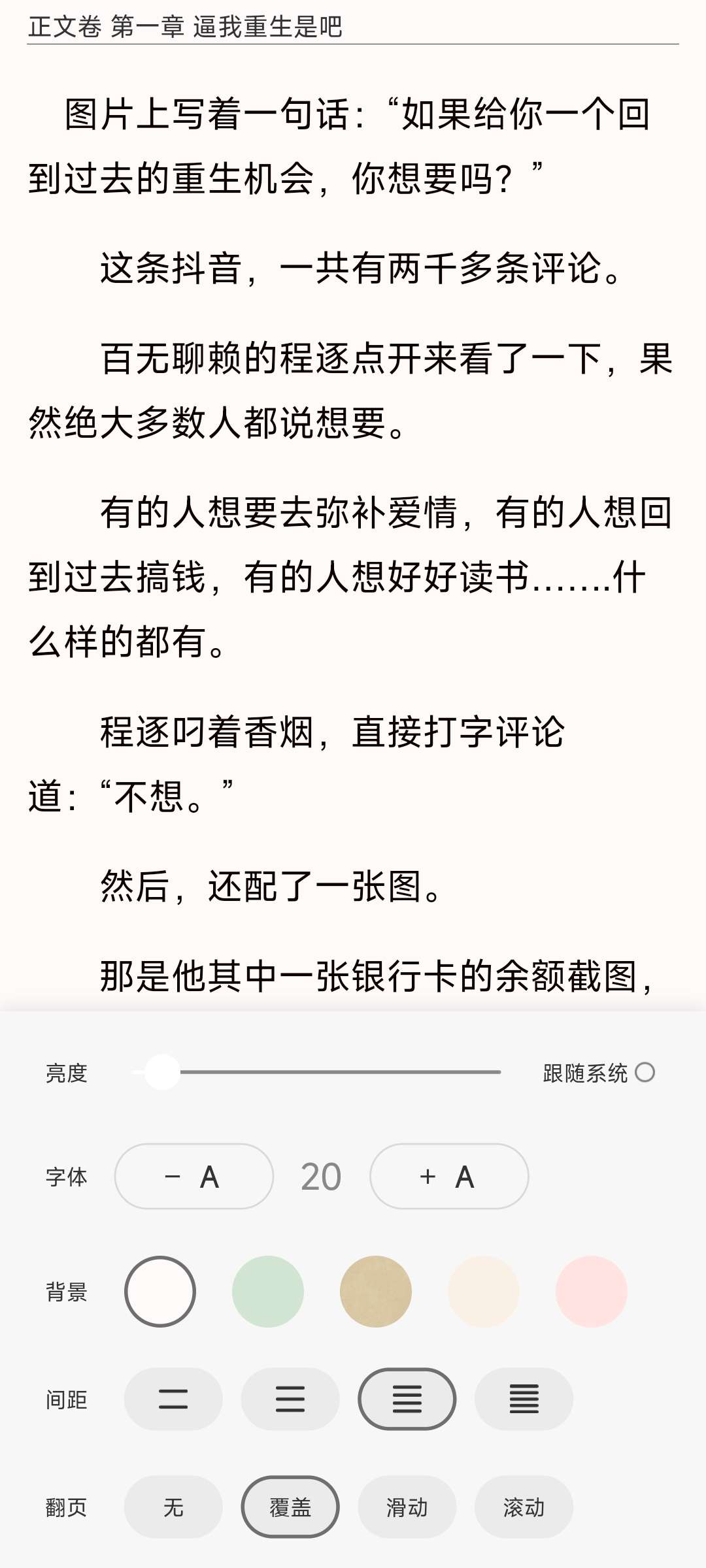Use 滚动 page turn mode

click(x=524, y=1507)
